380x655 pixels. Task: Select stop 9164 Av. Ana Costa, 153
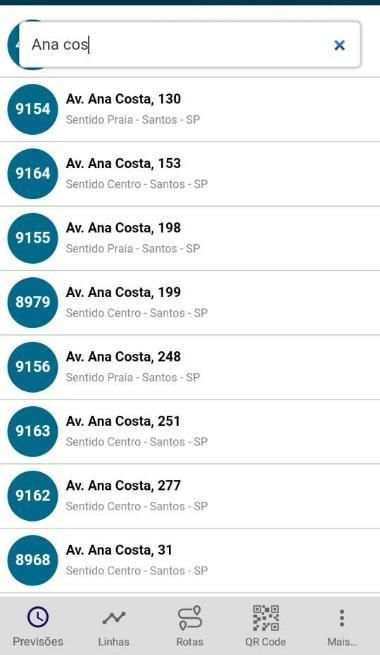point(190,174)
